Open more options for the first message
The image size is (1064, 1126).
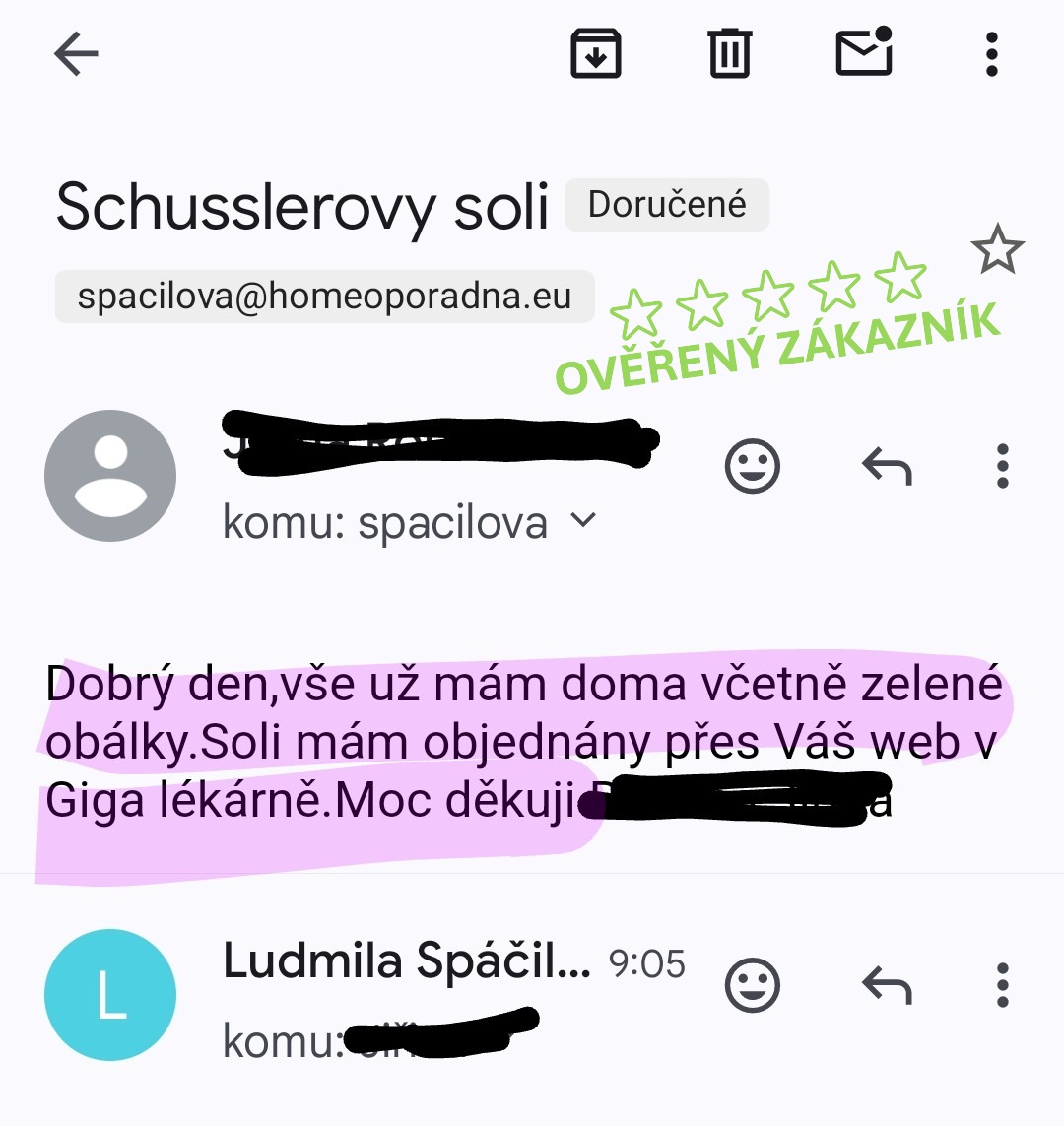coord(1003,466)
